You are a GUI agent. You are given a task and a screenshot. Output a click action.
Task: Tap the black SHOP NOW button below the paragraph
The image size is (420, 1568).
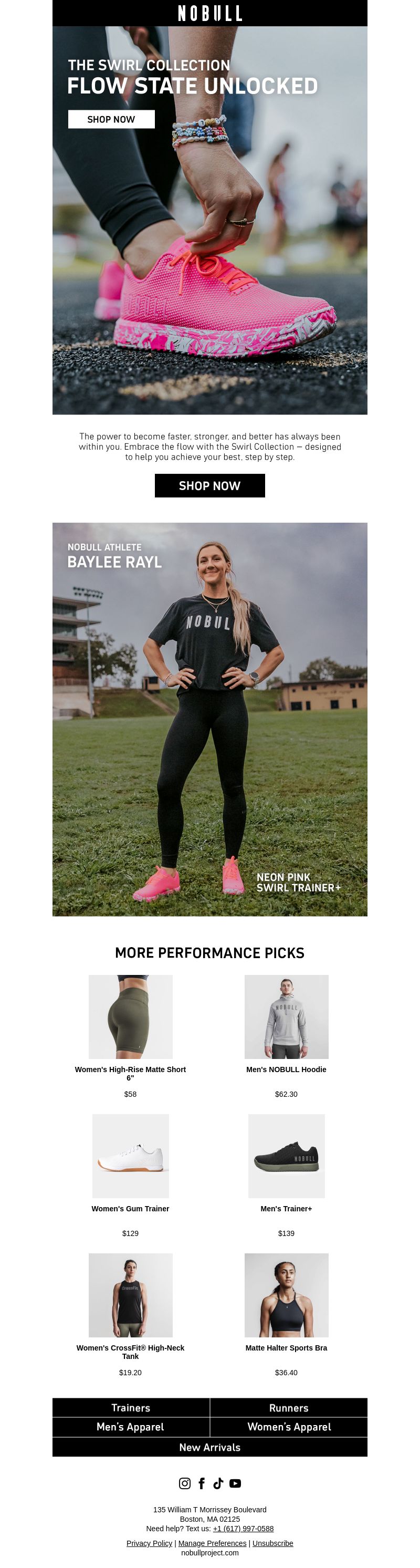pos(209,486)
